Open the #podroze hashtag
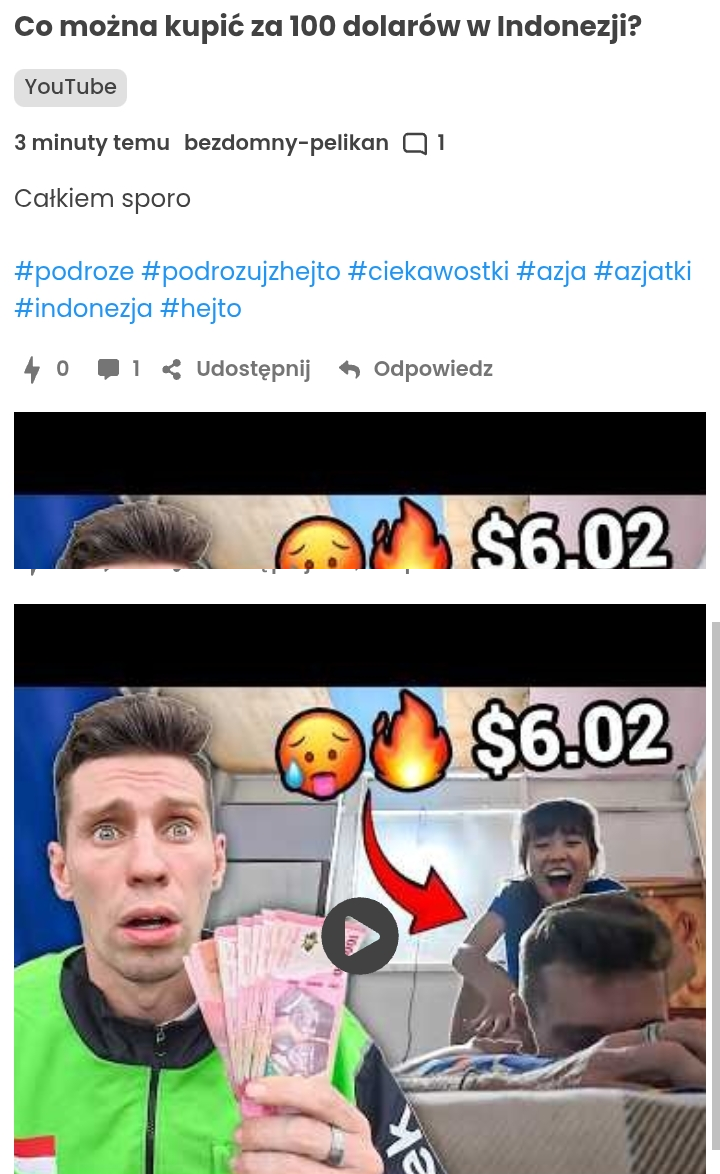Image resolution: width=720 pixels, height=1174 pixels. (74, 272)
